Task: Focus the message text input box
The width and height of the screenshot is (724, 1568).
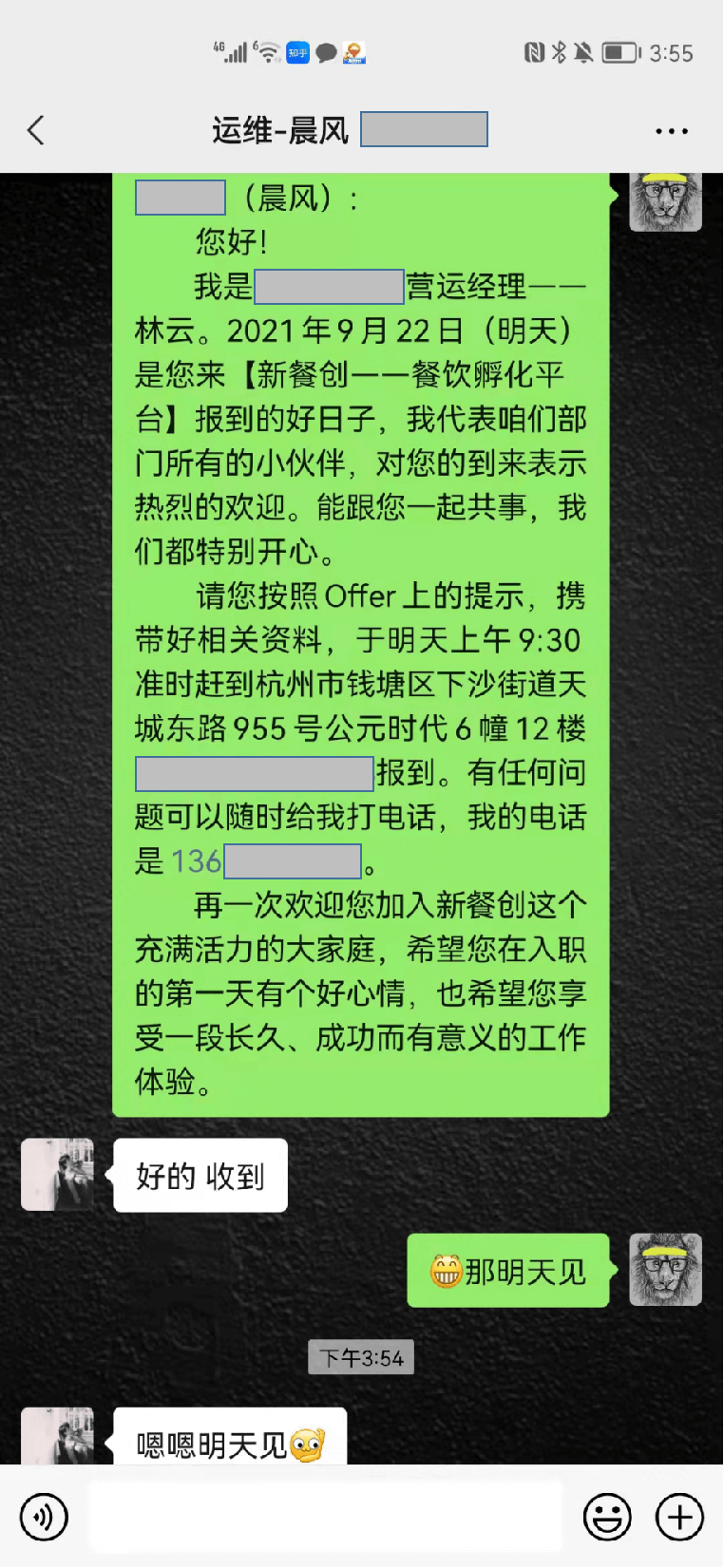Action: click(x=324, y=1517)
